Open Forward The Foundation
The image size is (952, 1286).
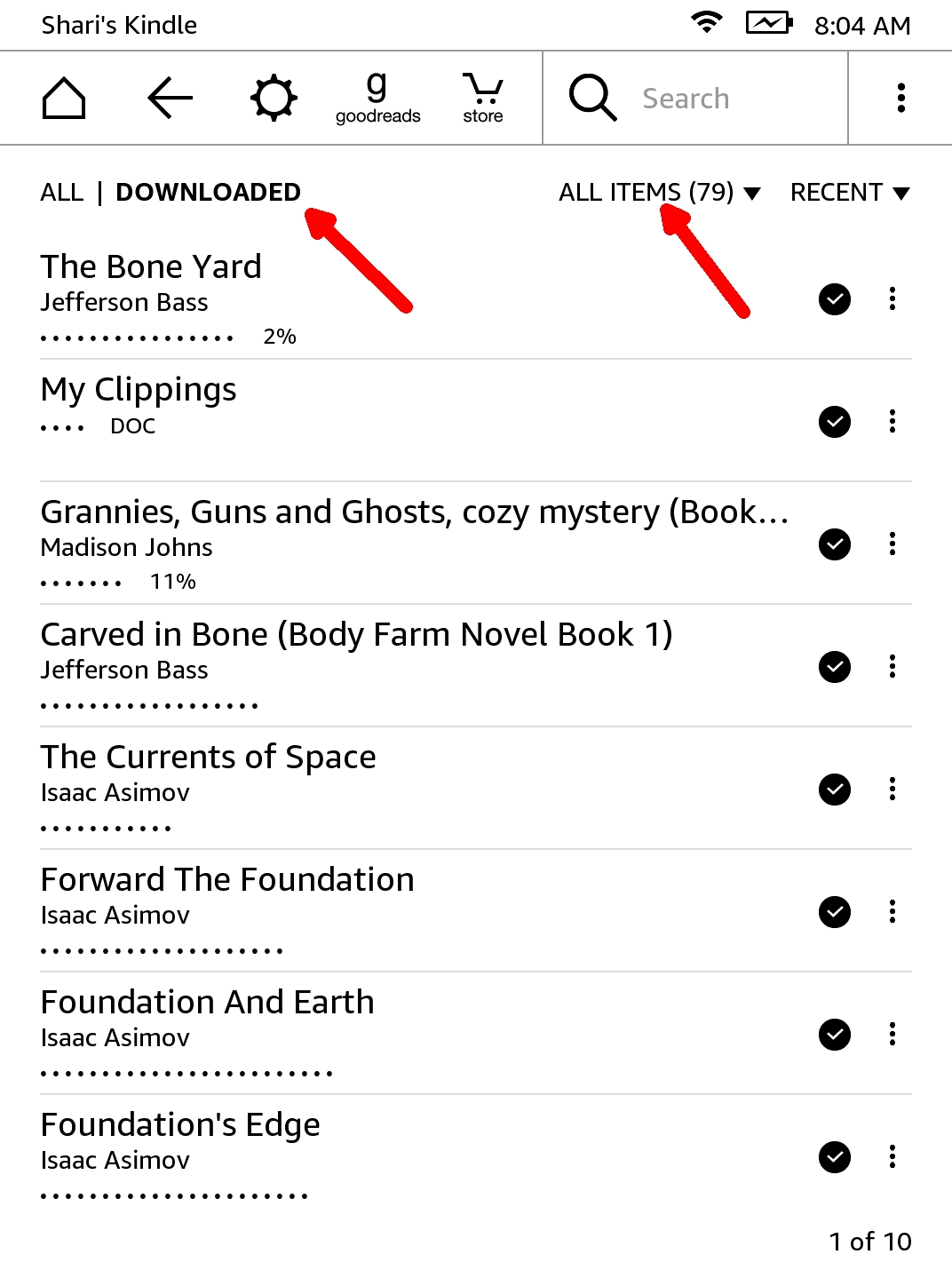(227, 880)
